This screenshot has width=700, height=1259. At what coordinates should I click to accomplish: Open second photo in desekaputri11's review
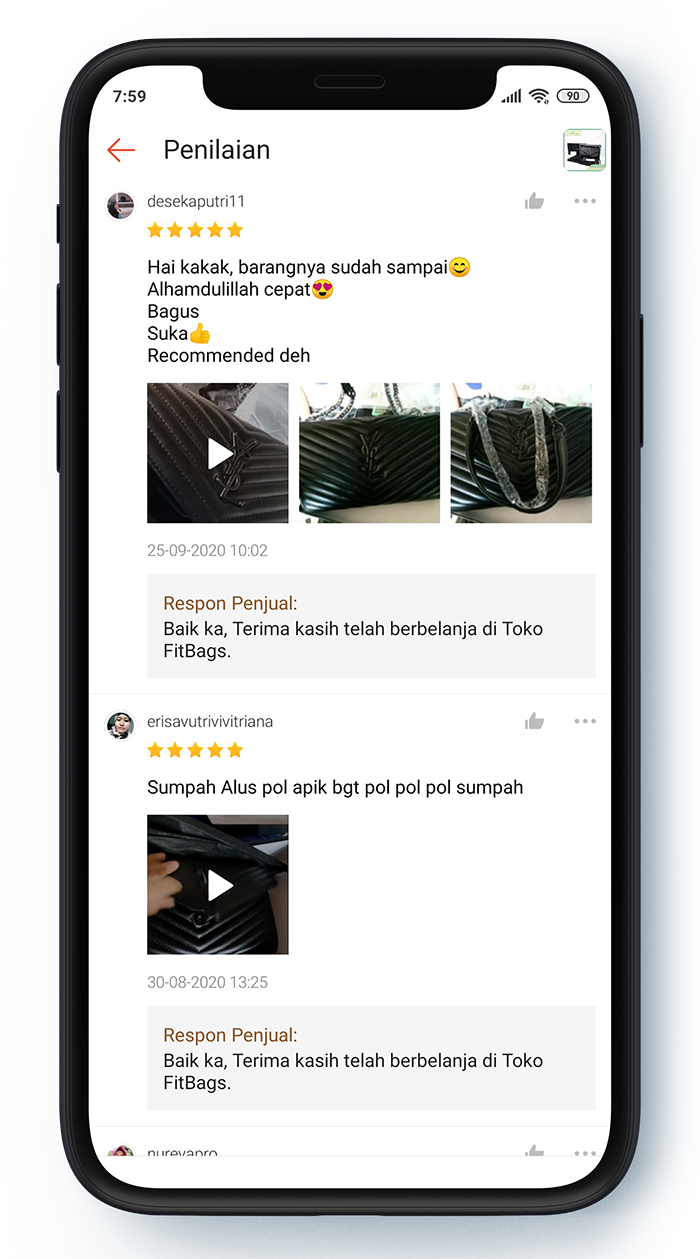[369, 453]
